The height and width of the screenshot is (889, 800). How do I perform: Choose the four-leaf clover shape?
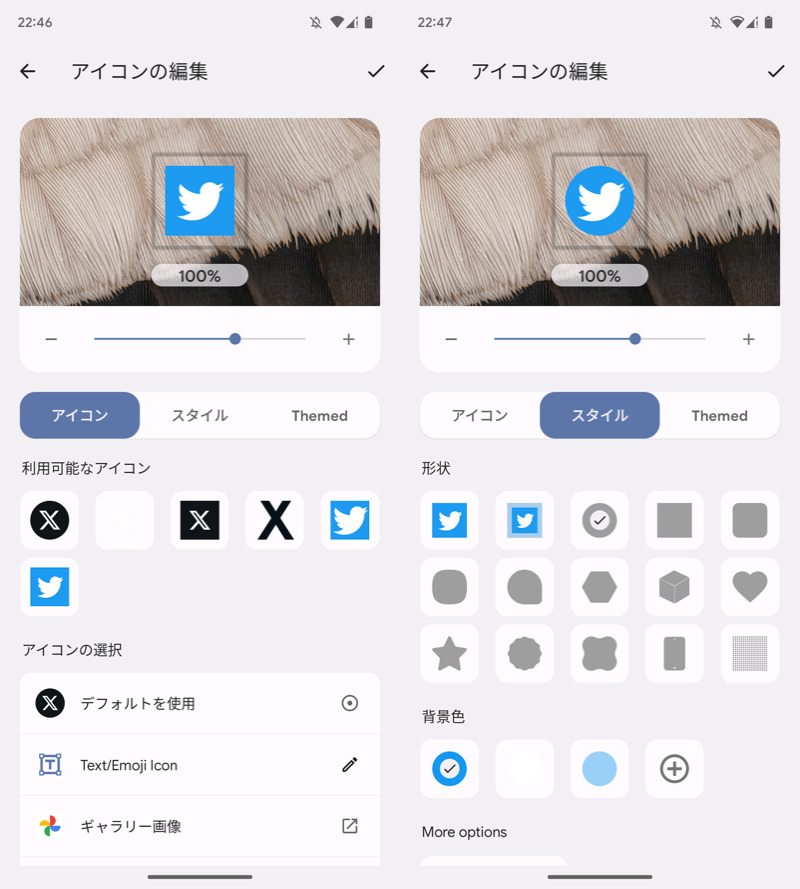pyautogui.click(x=599, y=654)
